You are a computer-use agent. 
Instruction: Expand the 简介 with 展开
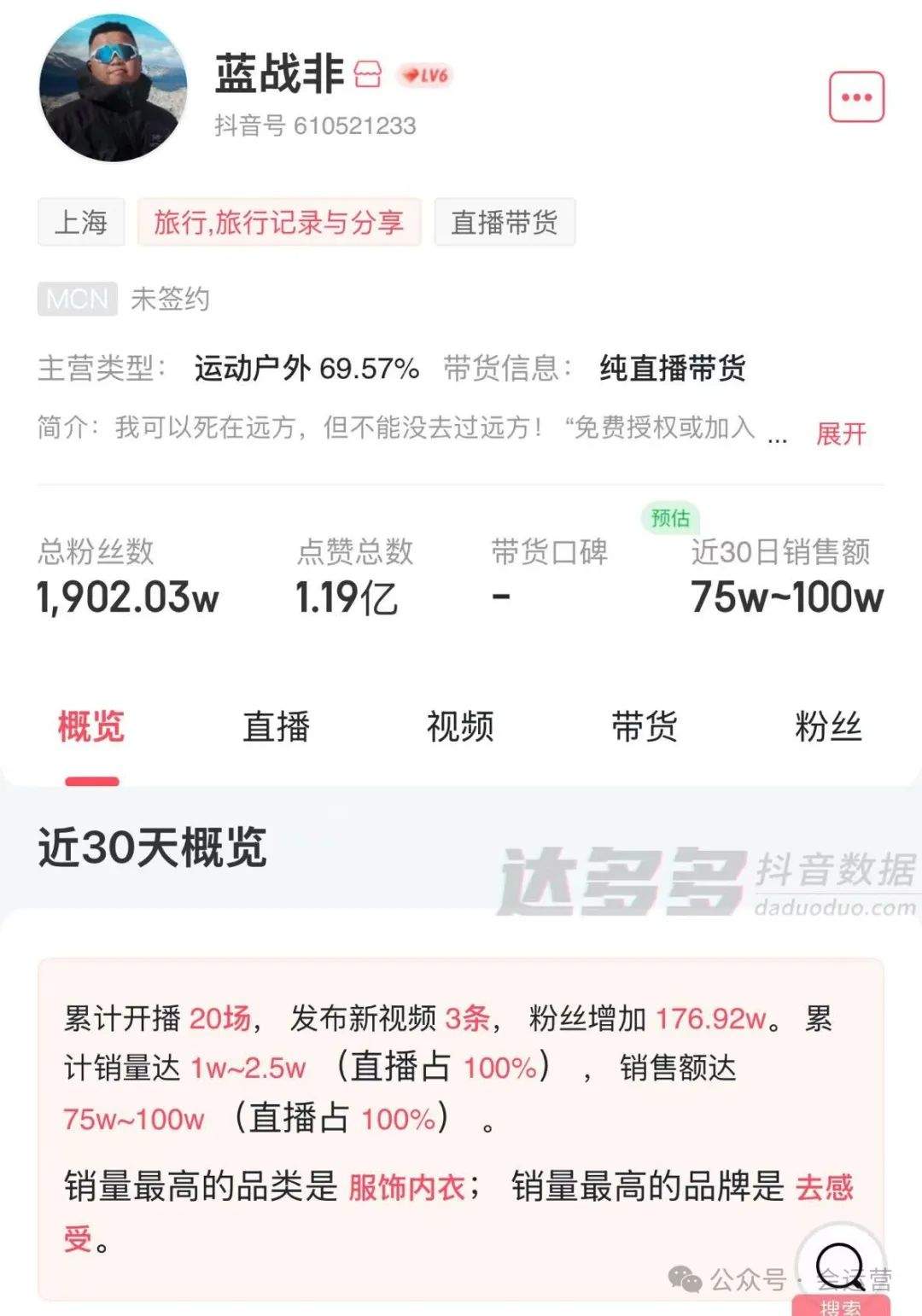841,434
